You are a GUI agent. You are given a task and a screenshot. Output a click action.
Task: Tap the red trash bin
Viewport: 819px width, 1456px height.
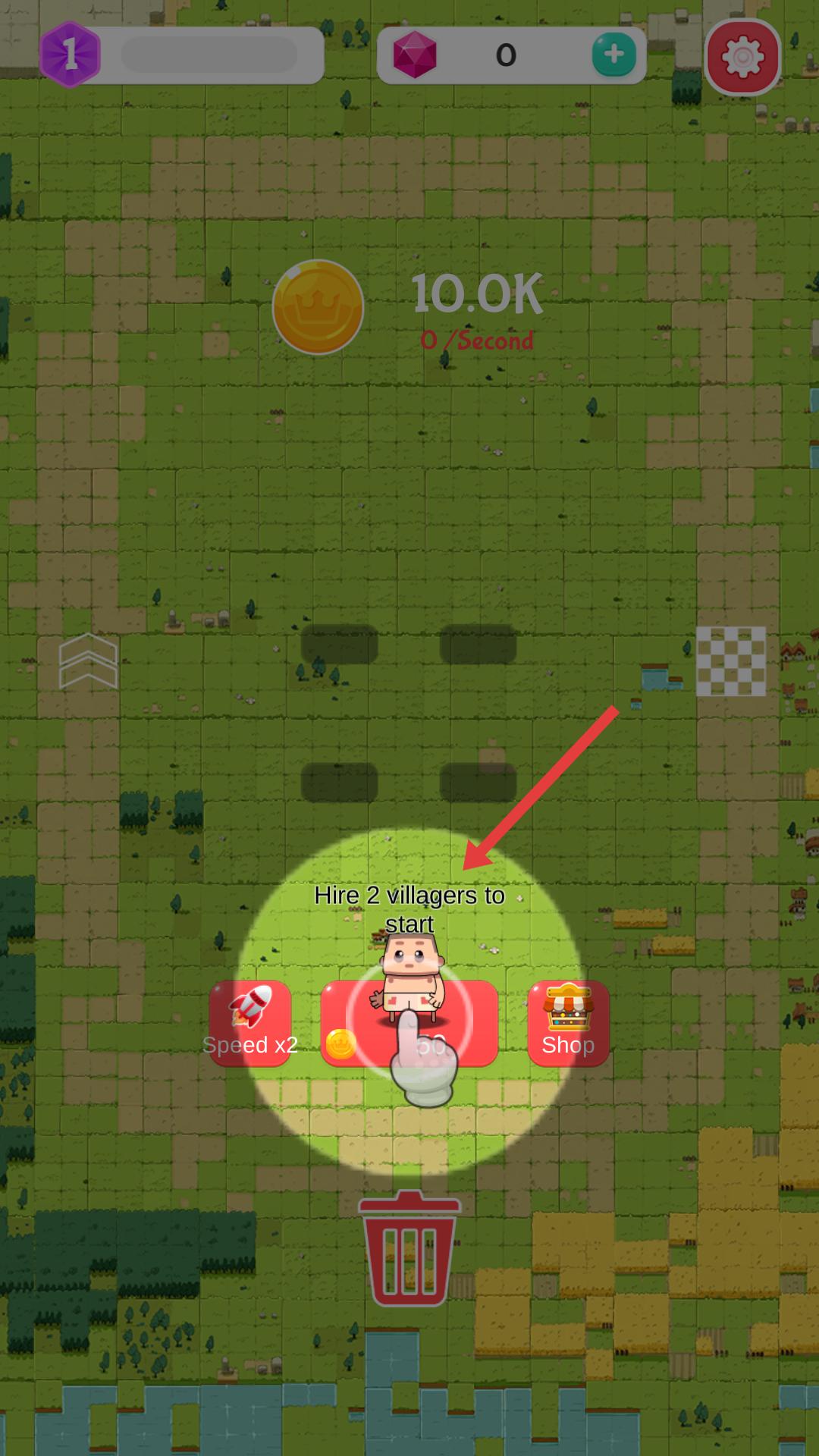pos(409,1249)
